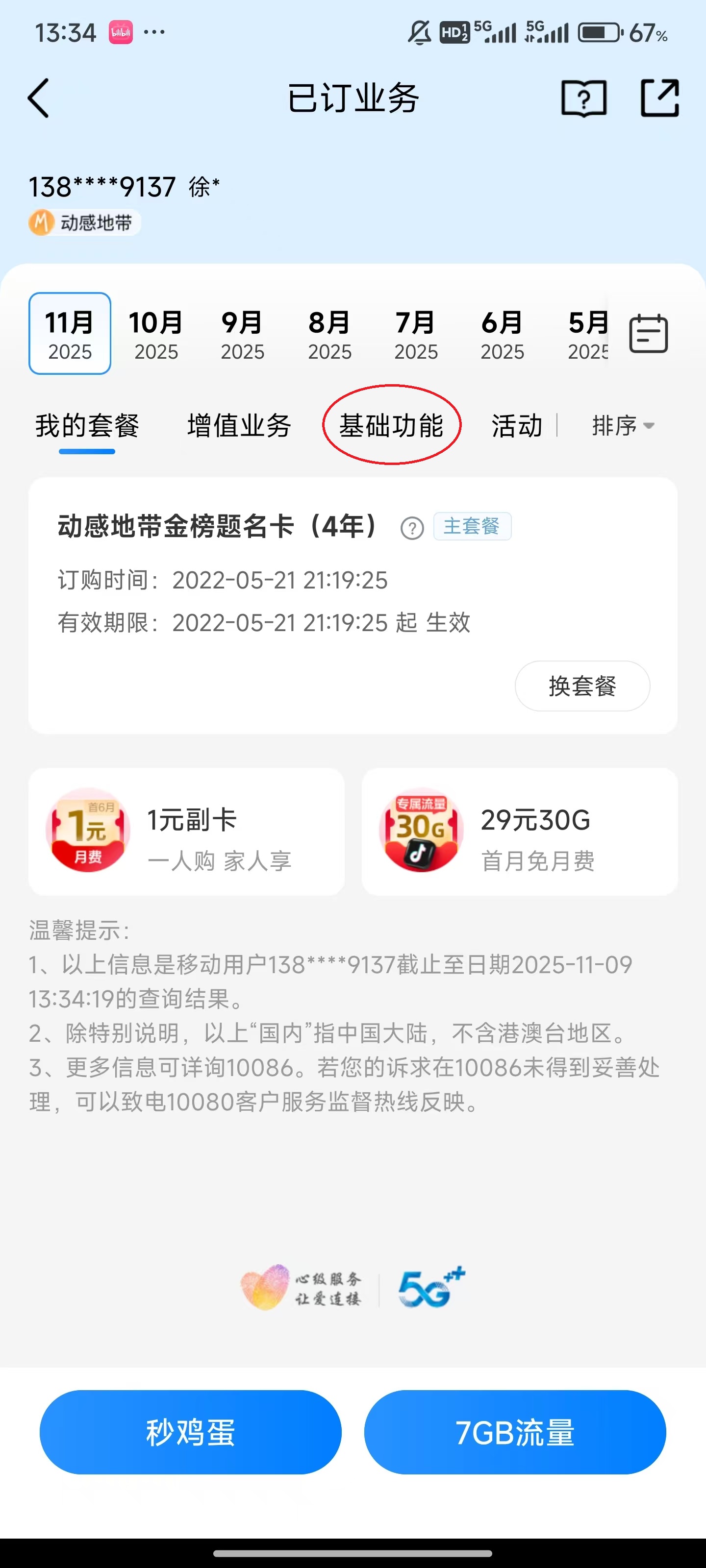This screenshot has width=706, height=1568.
Task: Expand the calendar month picker
Action: coord(649,334)
